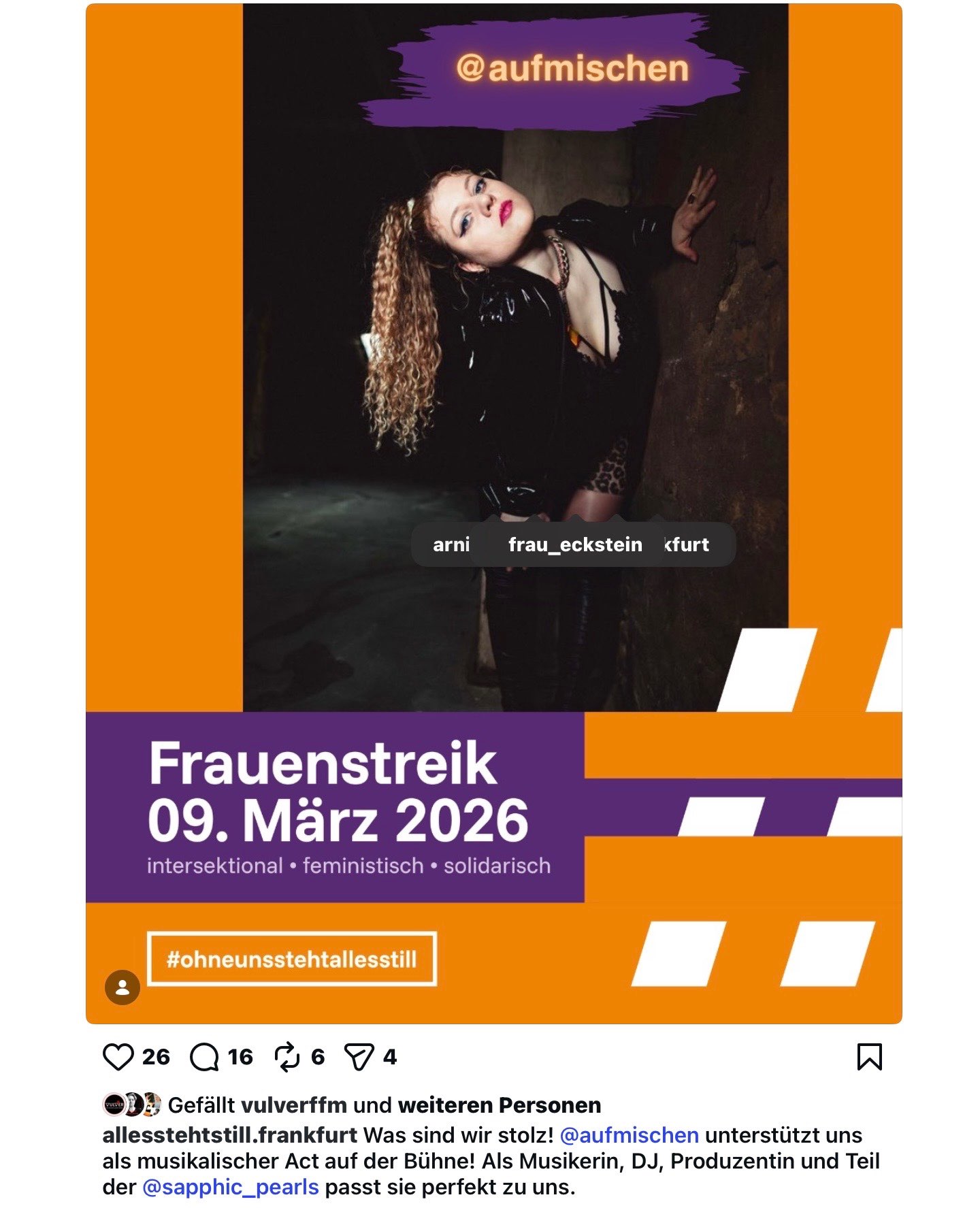Screen dimensions: 980x1208
Task: Open the @sapphic_pearls profile link
Action: (x=231, y=1187)
